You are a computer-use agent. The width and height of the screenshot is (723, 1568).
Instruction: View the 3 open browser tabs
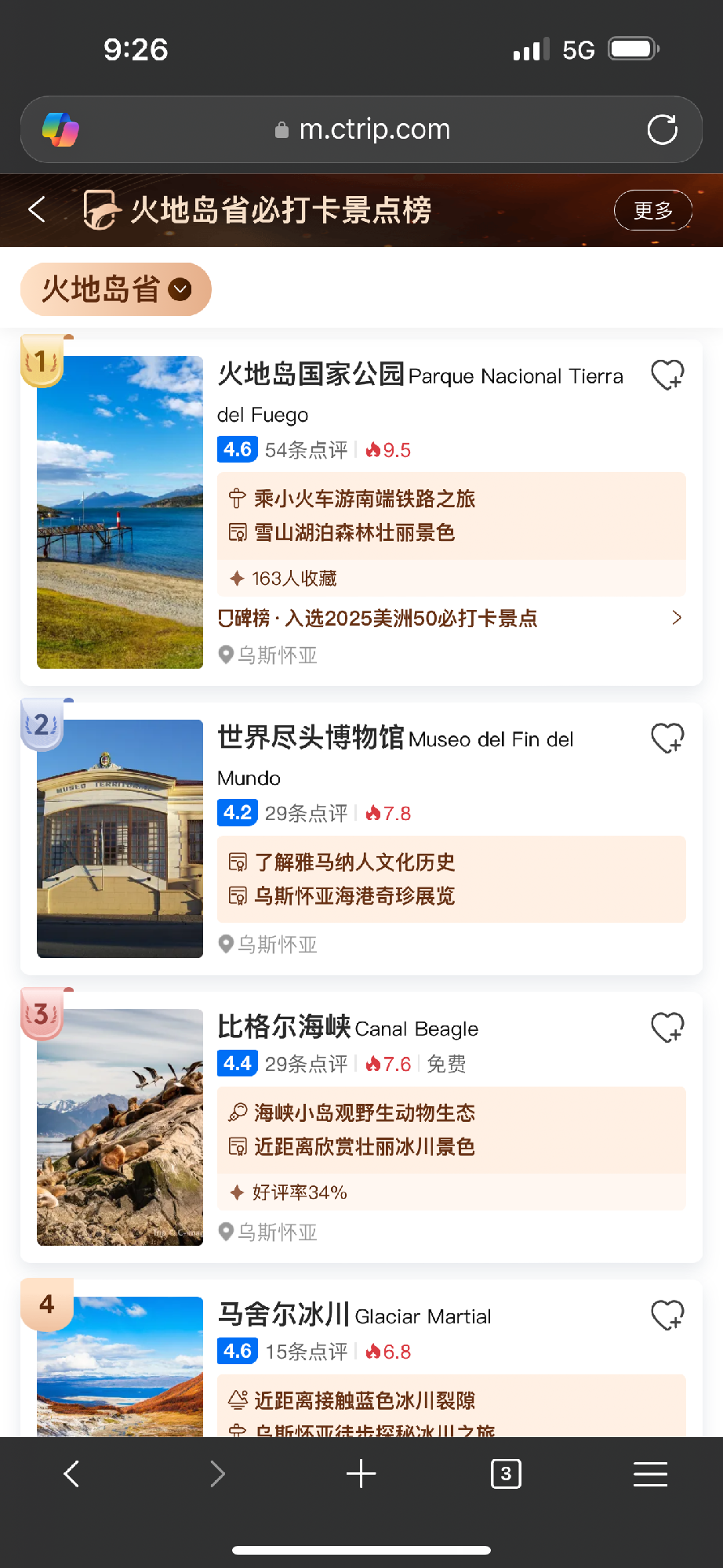pos(506,1474)
